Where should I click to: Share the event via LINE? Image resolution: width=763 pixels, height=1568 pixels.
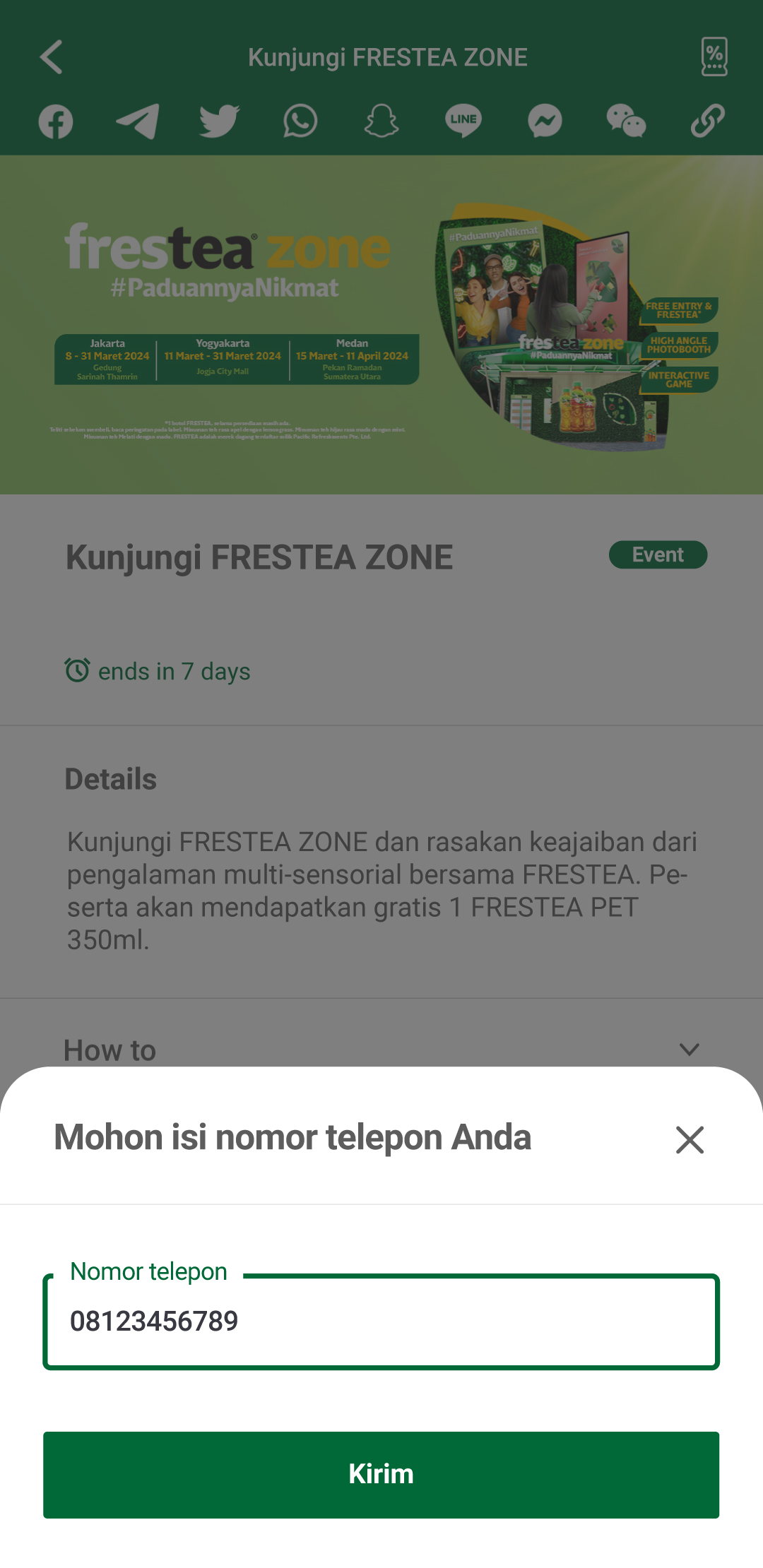[463, 121]
